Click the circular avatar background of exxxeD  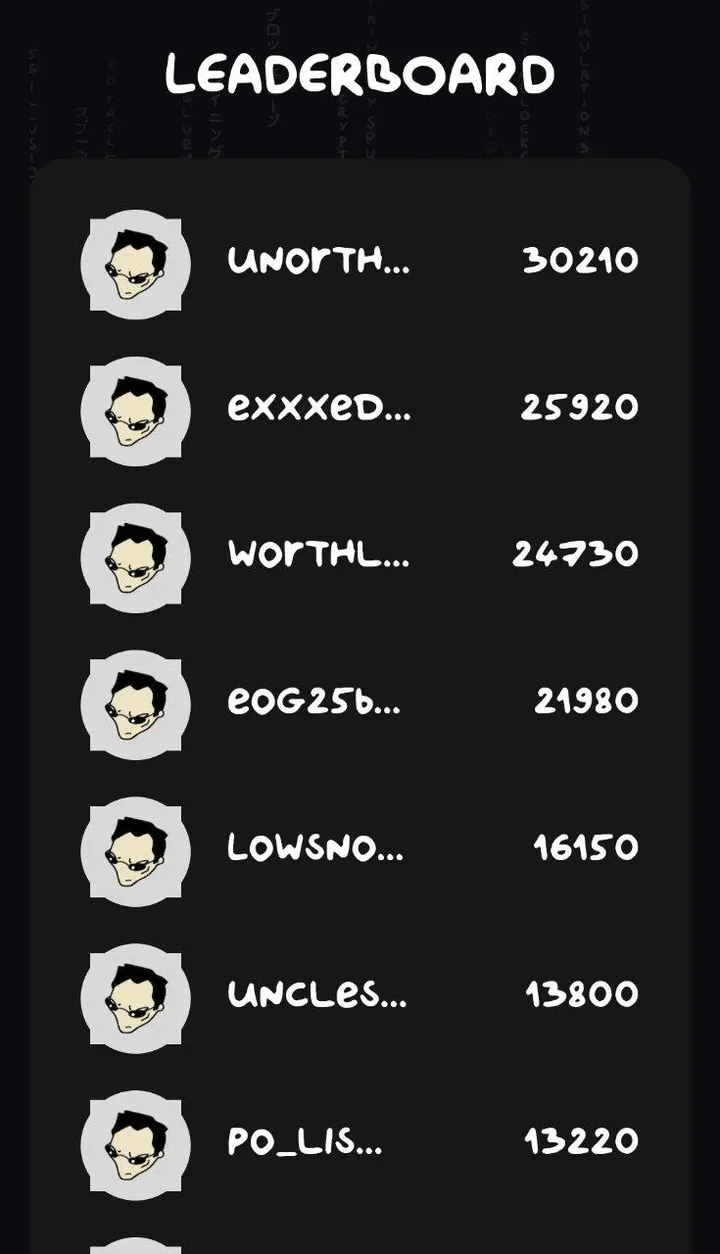(x=135, y=409)
